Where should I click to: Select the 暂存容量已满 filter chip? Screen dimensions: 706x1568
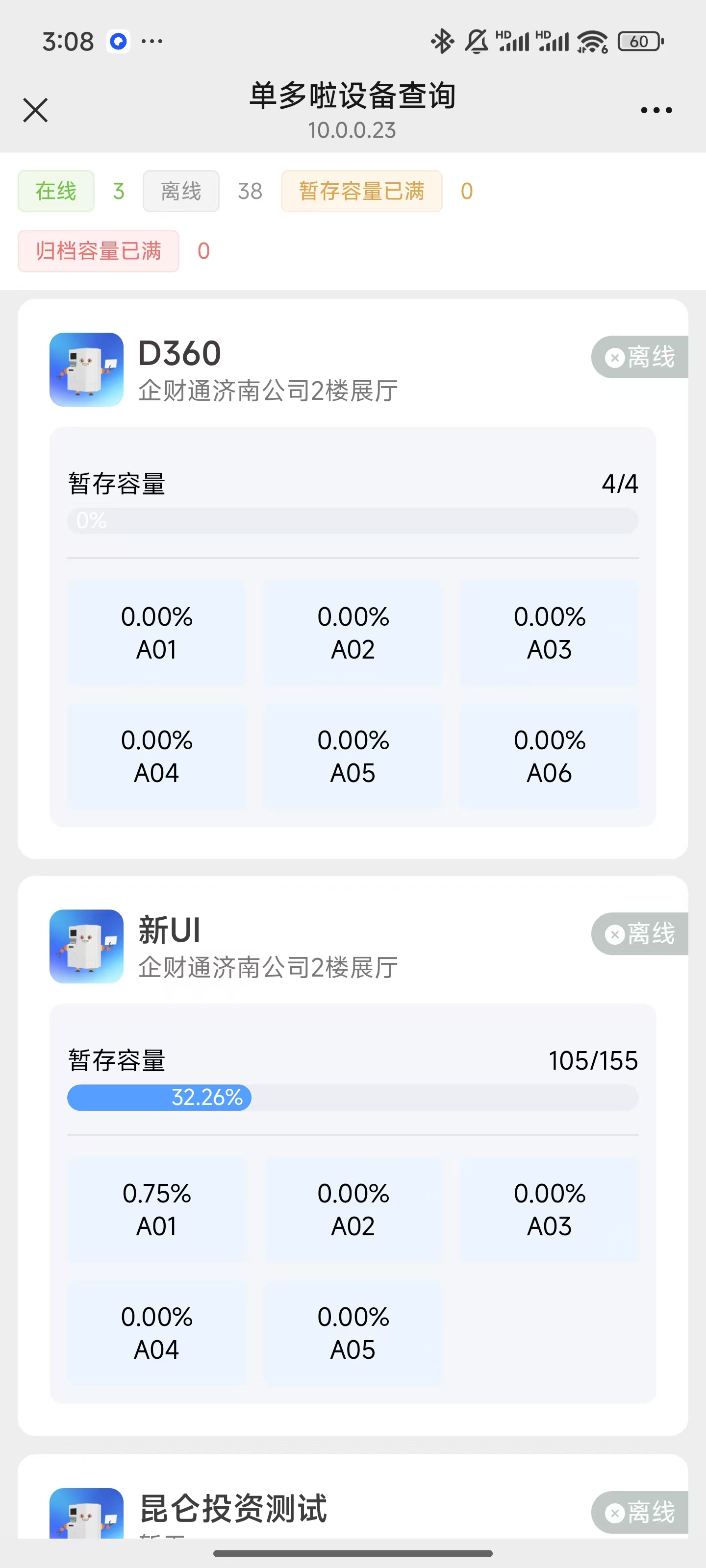(361, 191)
